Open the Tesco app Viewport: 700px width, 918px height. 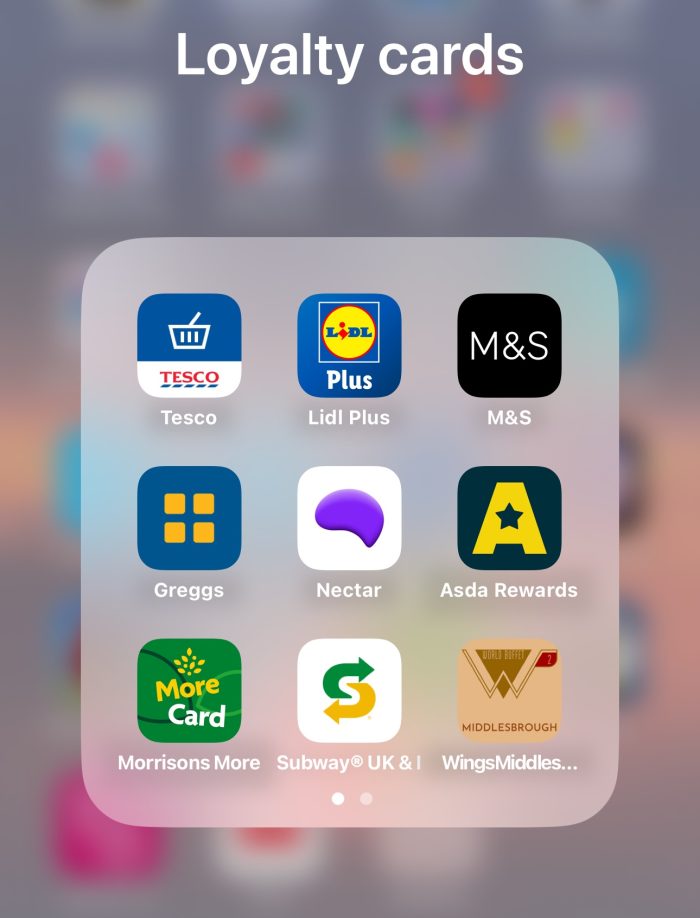pos(189,345)
